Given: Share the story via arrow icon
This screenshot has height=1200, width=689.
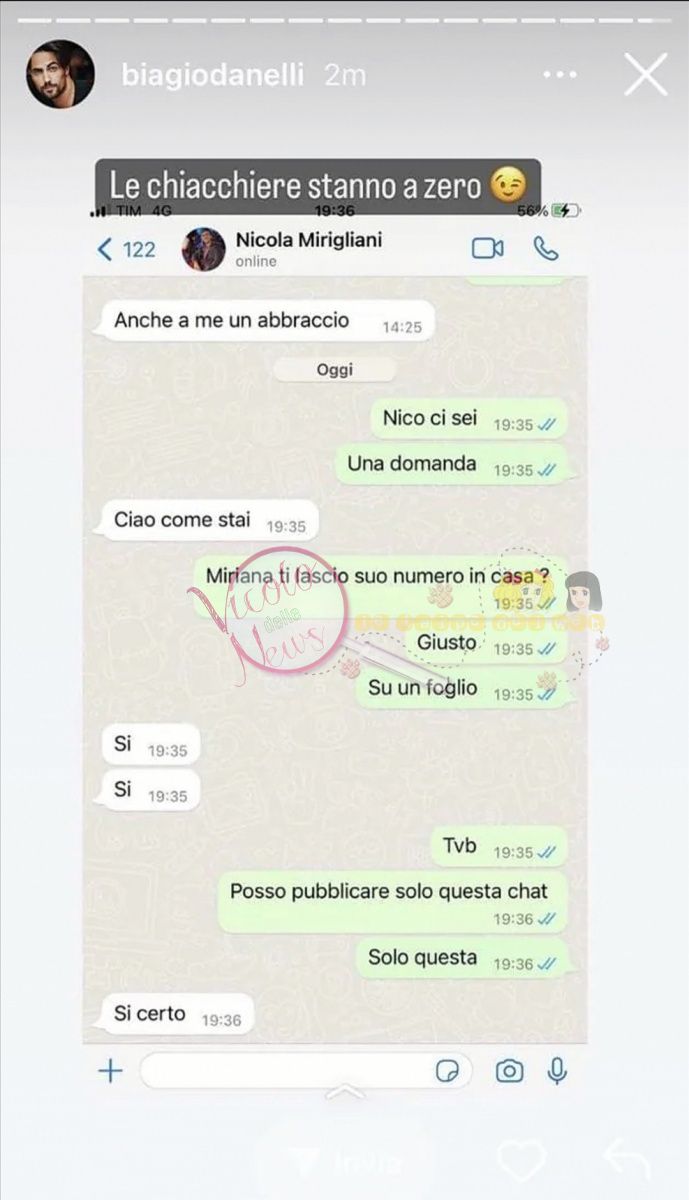Looking at the screenshot, I should click(x=627, y=1160).
